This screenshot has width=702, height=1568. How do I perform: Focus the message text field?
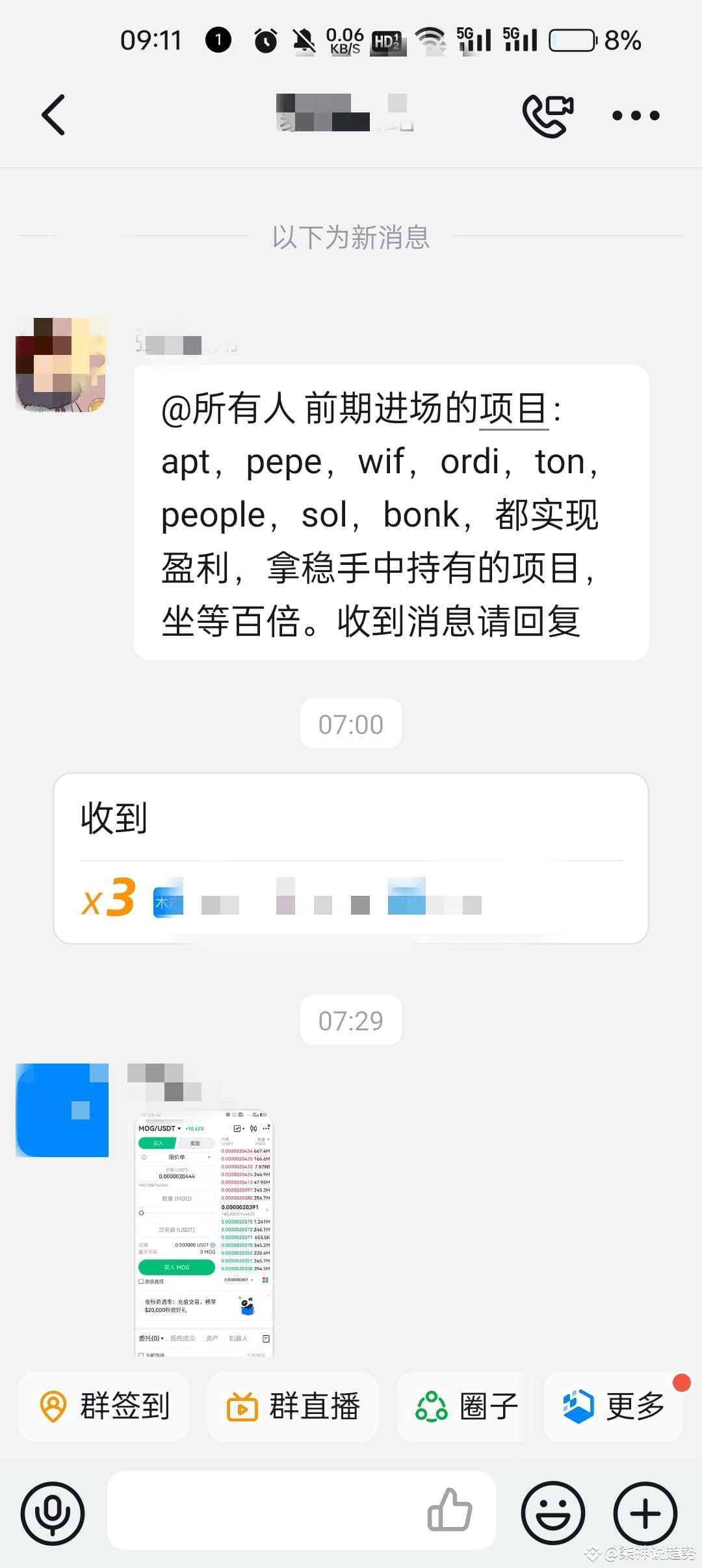point(260,1510)
